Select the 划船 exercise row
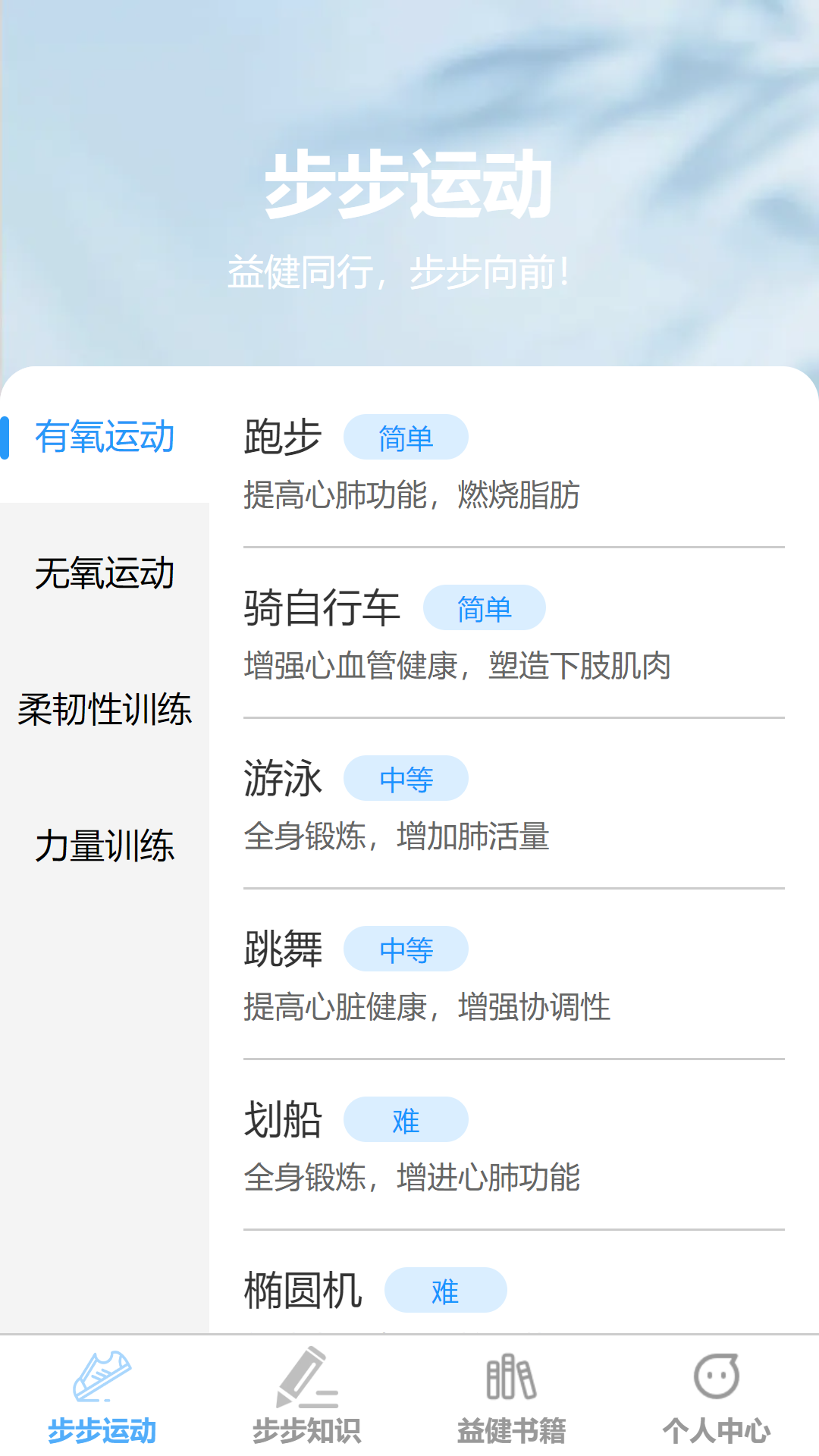 click(513, 1145)
